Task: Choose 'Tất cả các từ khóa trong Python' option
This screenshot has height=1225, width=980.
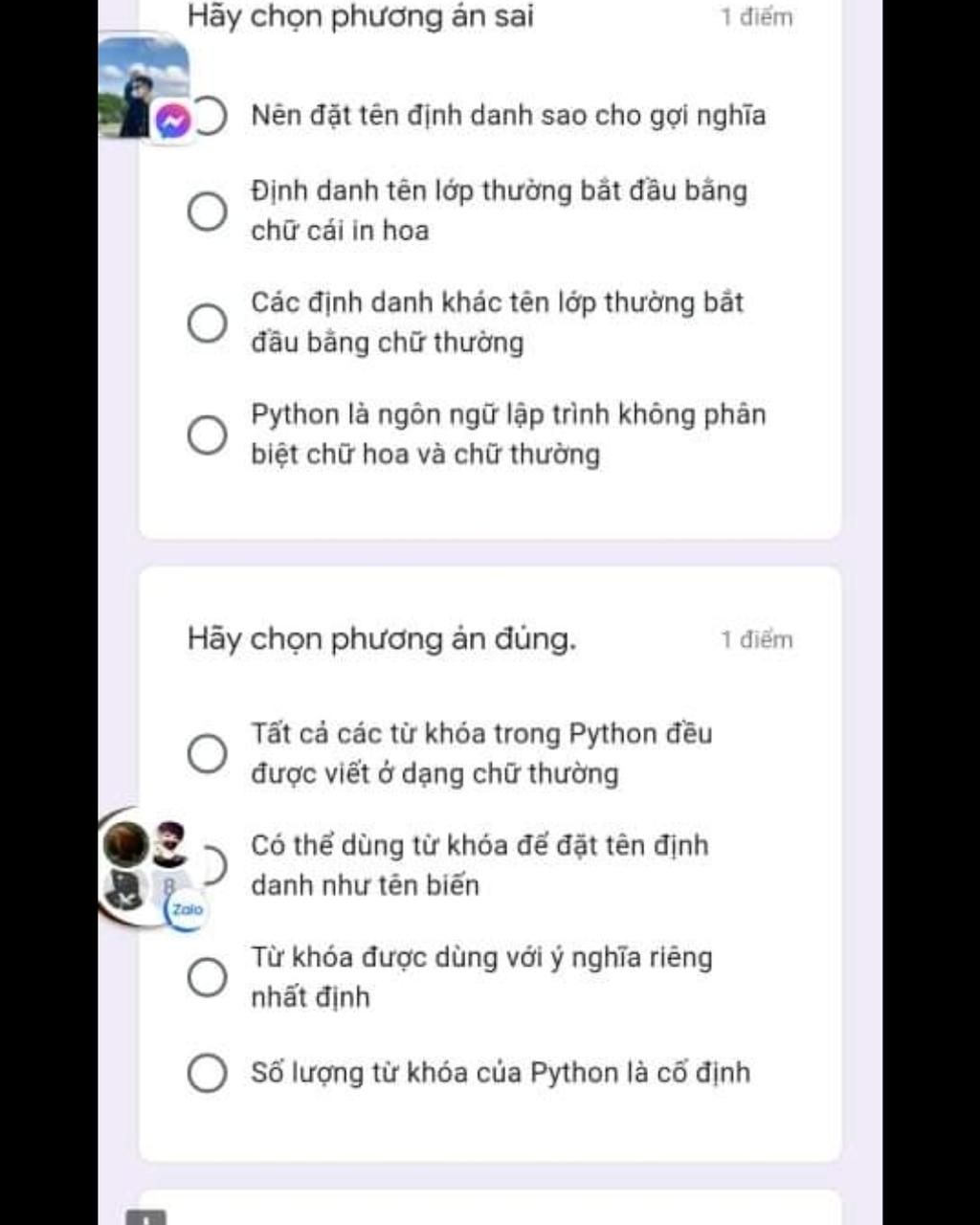Action: [x=207, y=754]
